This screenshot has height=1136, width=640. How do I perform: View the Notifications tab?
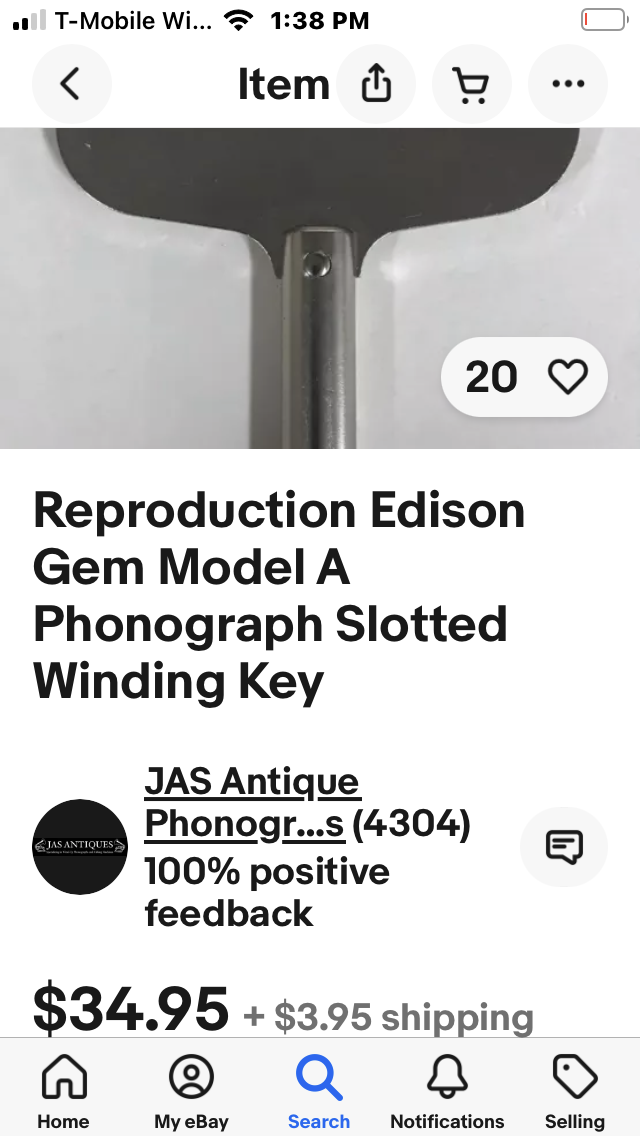[x=447, y=1092]
